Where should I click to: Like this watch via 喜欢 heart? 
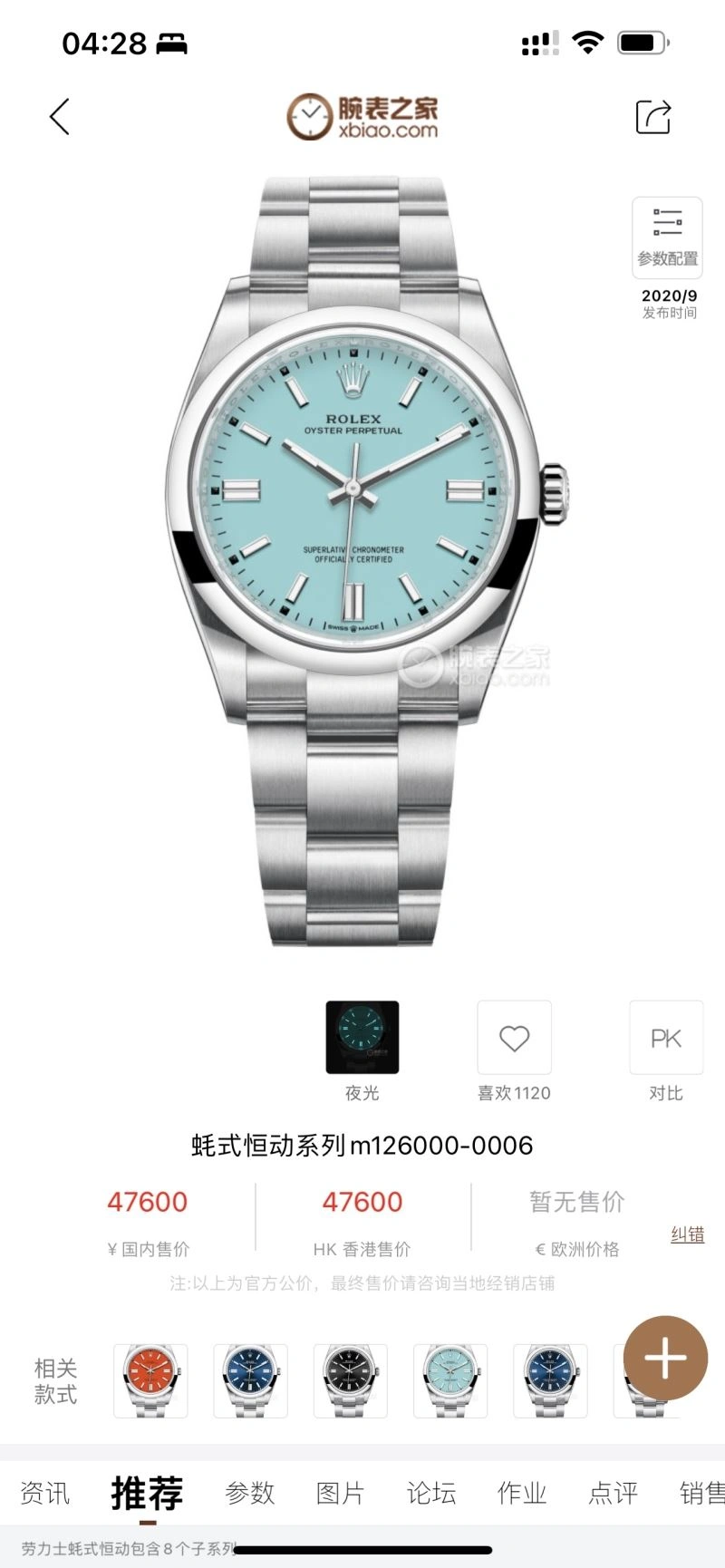tap(514, 1039)
